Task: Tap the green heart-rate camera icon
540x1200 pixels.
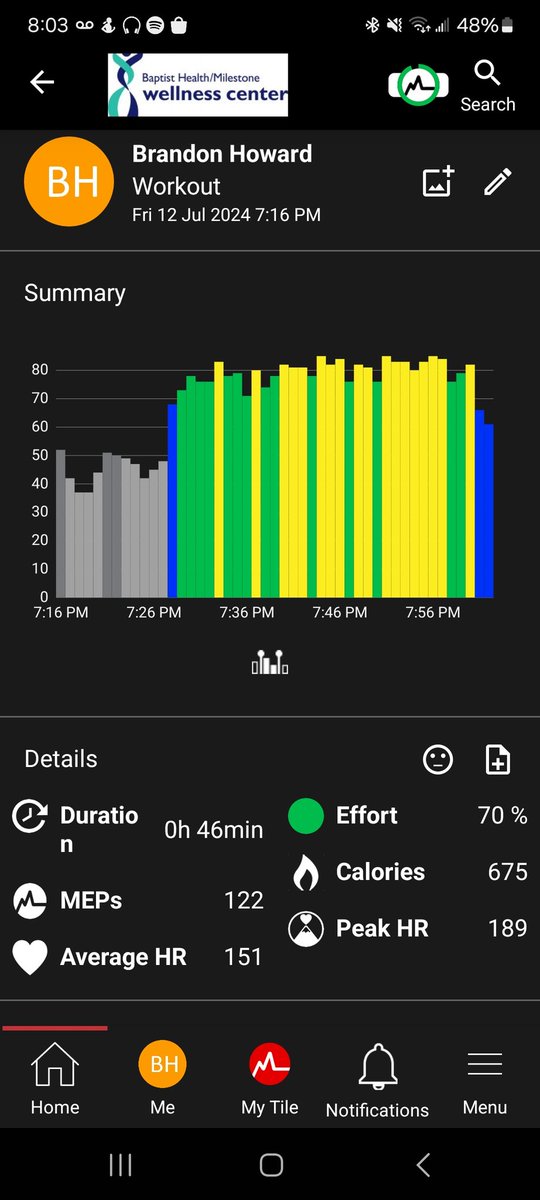Action: click(x=414, y=85)
